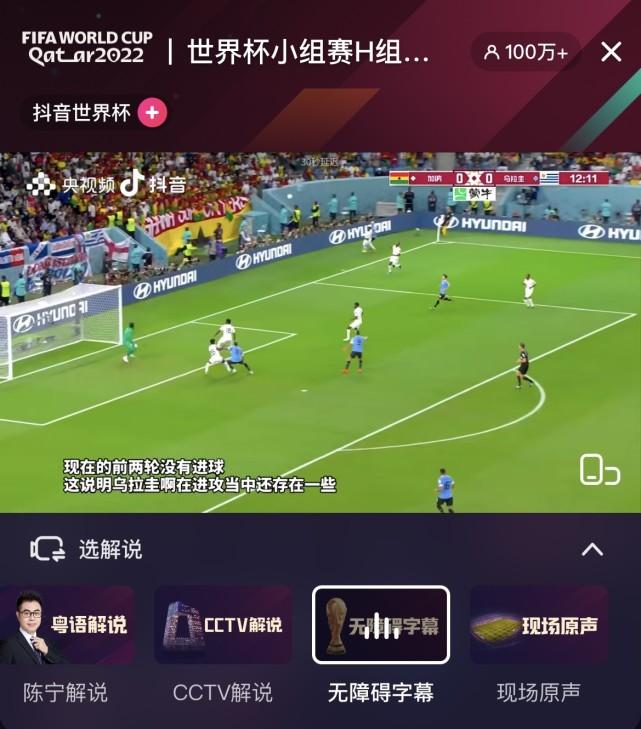The width and height of the screenshot is (641, 729).
Task: Open the 100万+ viewers list
Action: (x=525, y=52)
